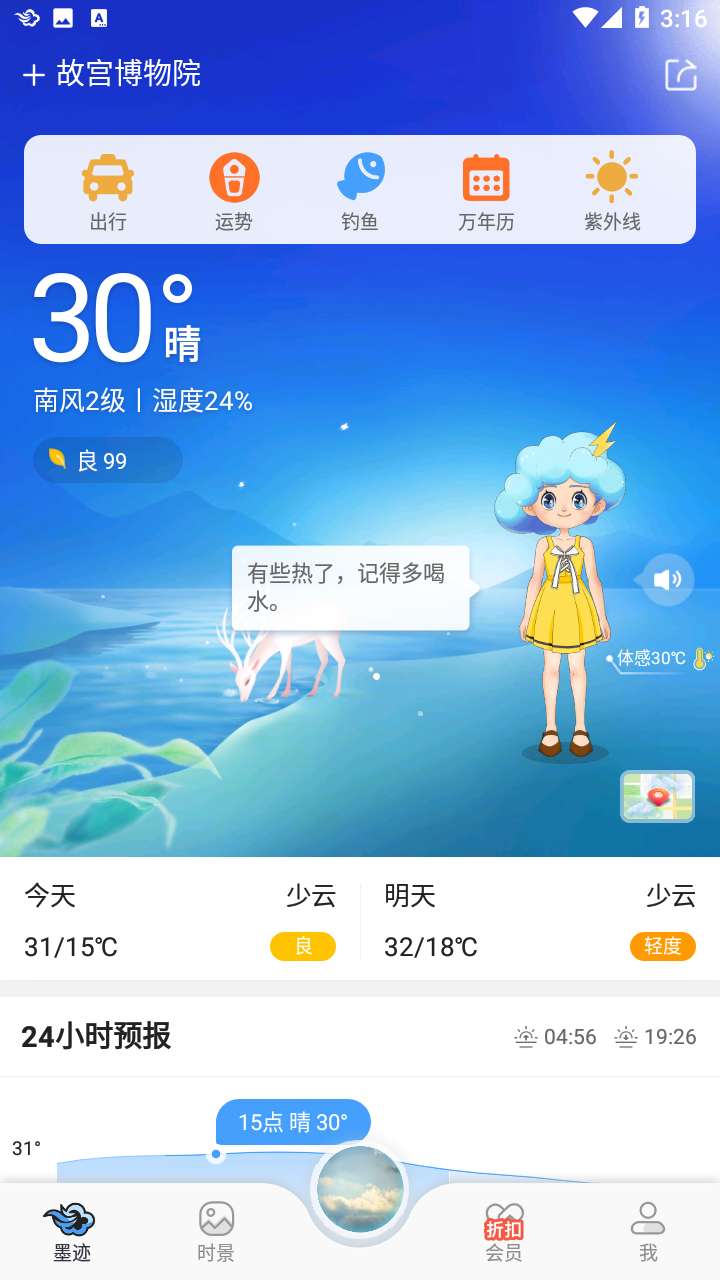Viewport: 720px width, 1280px height.
Task: Play the voice weather broadcast
Action: (667, 579)
